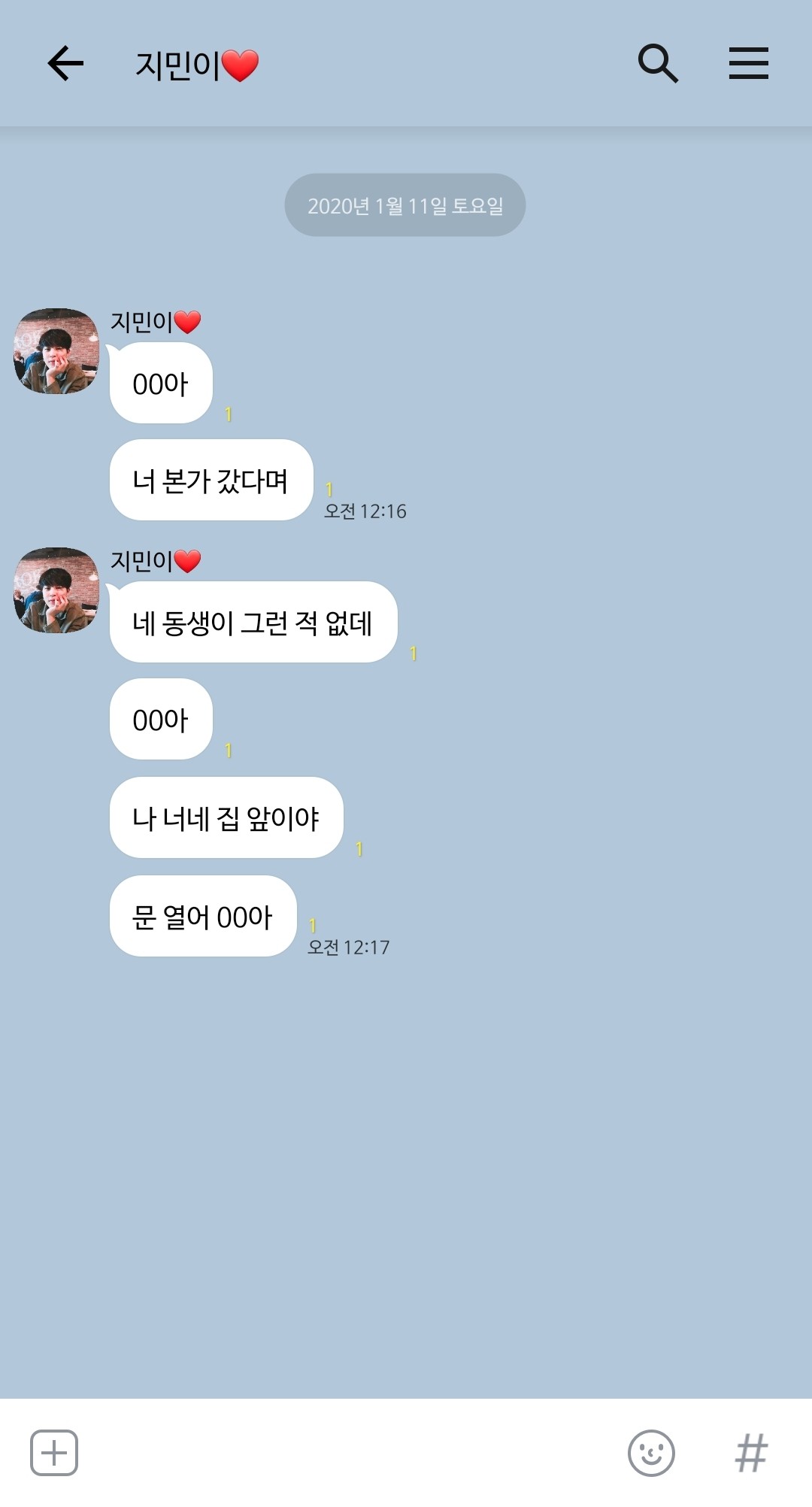This screenshot has width=812, height=1507.
Task: Open the plus attachment button
Action: [x=54, y=1453]
